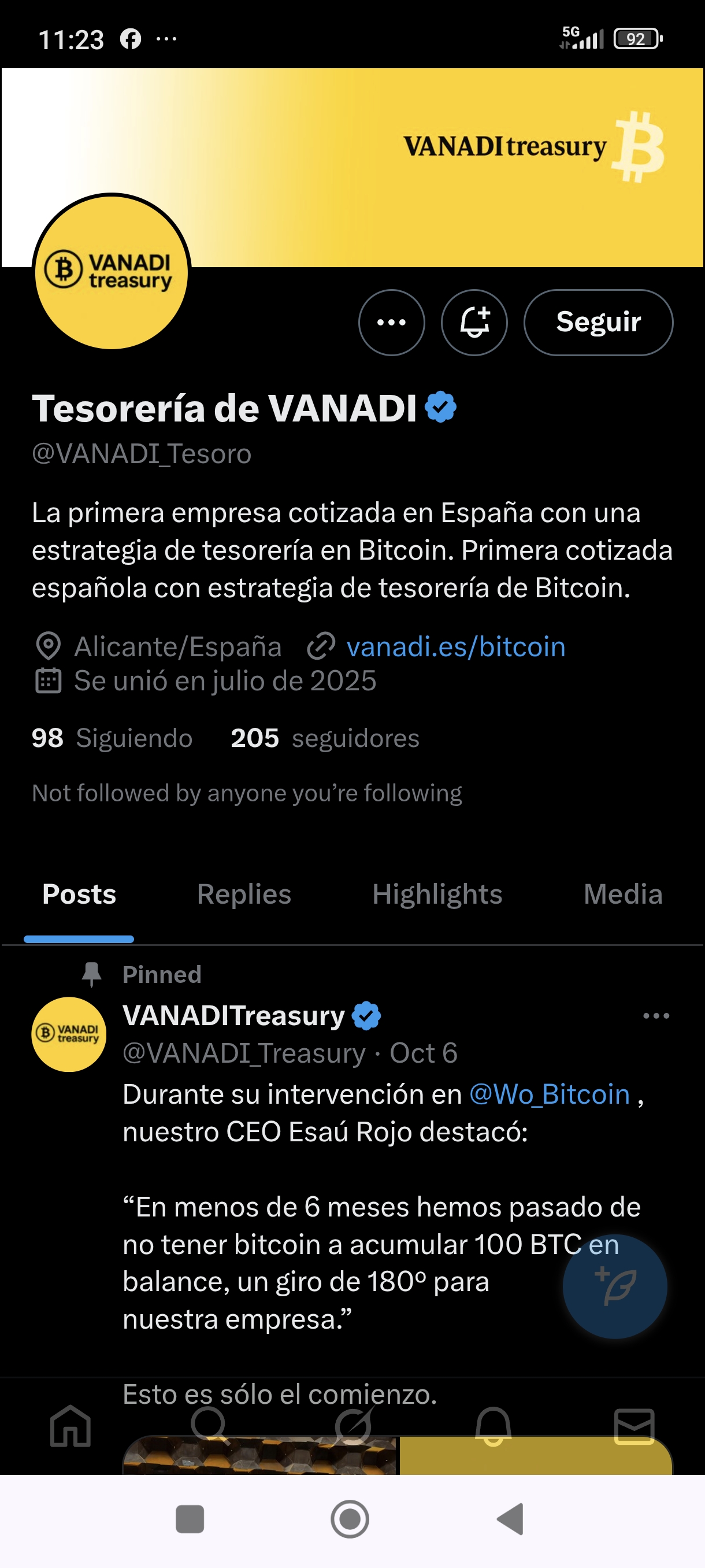Open the messages envelope tab
The width and height of the screenshot is (705, 1568).
[634, 1426]
